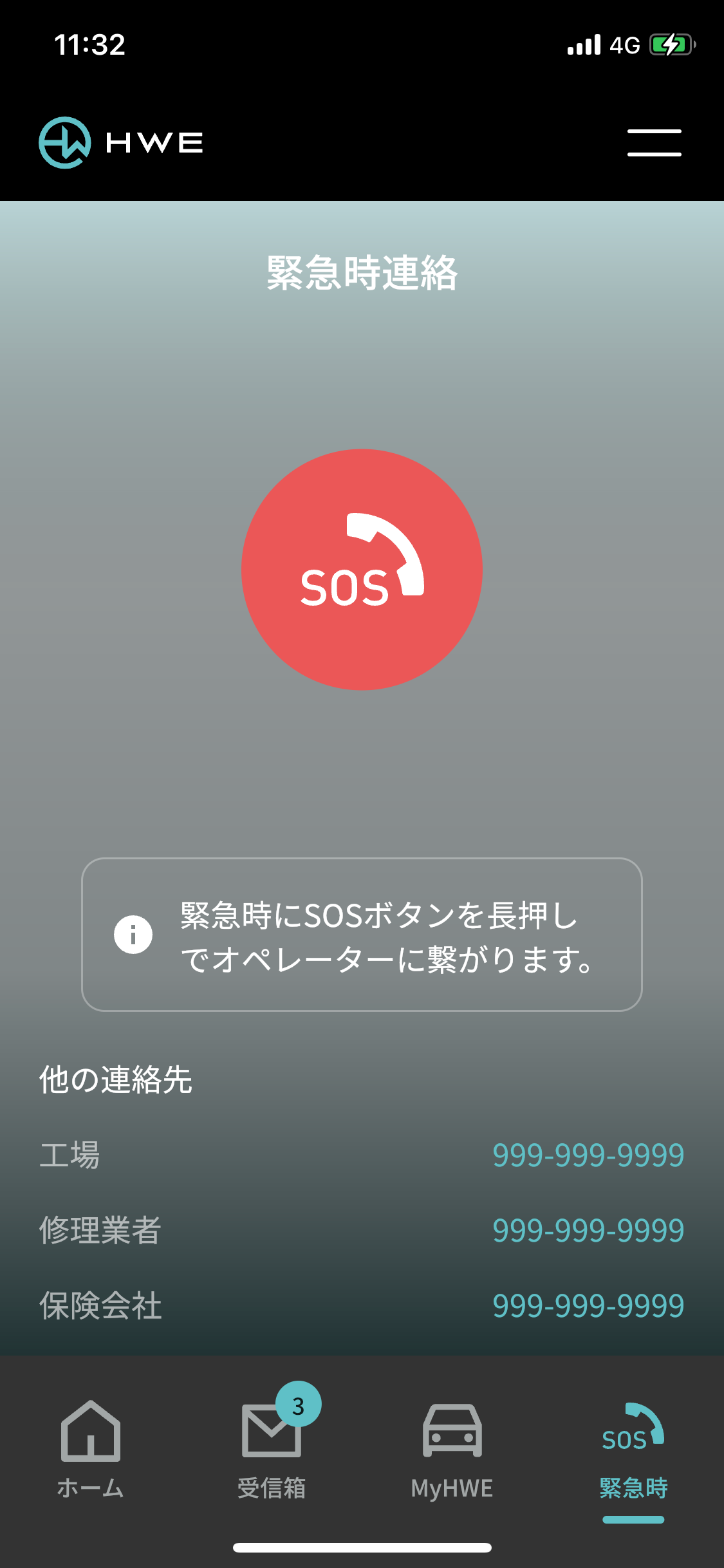Call the 工場 phone number
Image resolution: width=724 pixels, height=1568 pixels.
click(x=588, y=1155)
